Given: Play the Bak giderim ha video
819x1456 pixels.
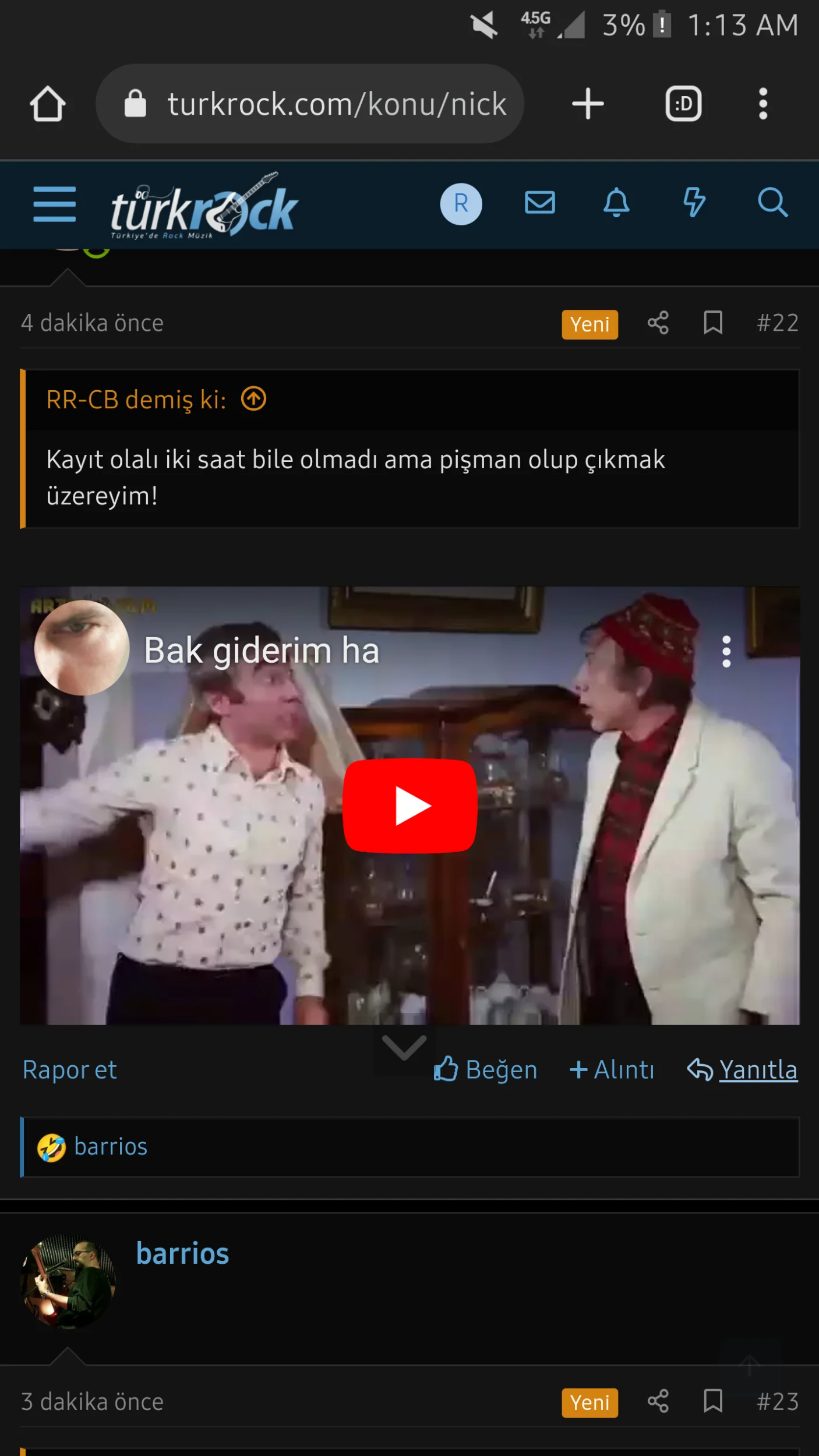Looking at the screenshot, I should click(x=410, y=806).
